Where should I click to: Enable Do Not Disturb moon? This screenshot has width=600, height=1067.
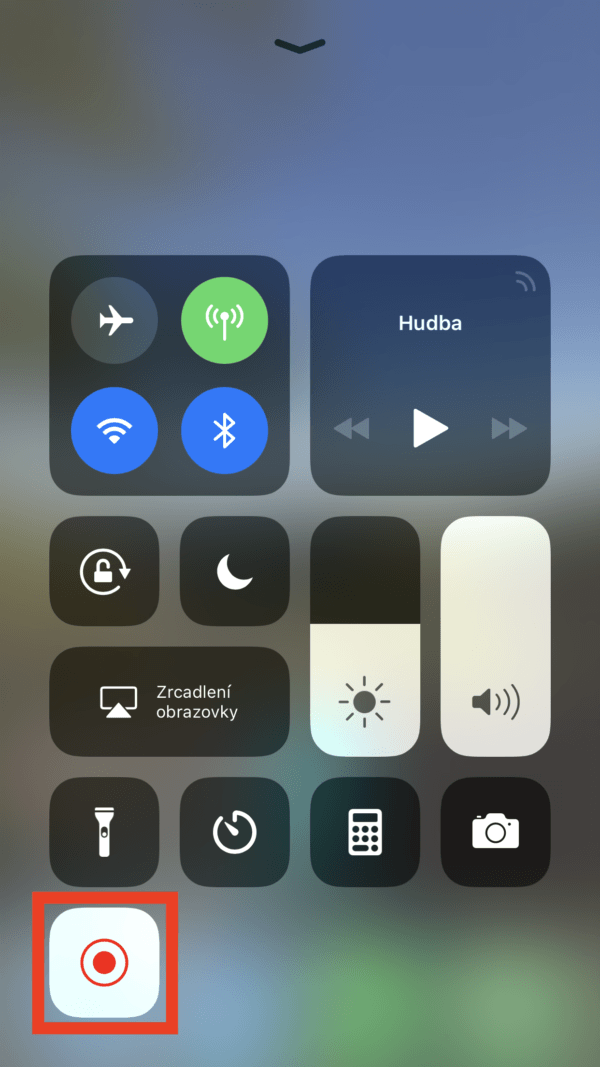coord(234,571)
